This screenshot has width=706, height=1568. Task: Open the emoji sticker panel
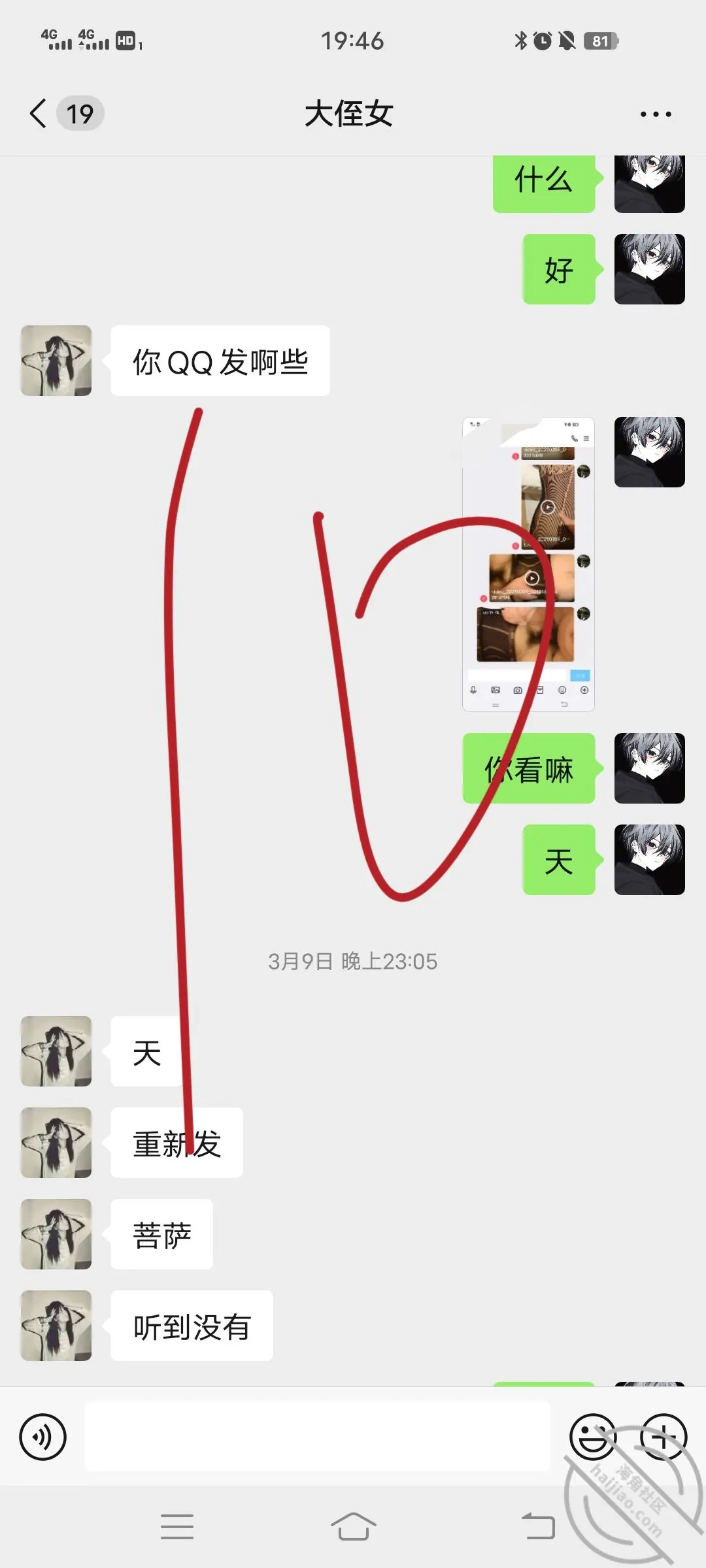pos(593,1437)
